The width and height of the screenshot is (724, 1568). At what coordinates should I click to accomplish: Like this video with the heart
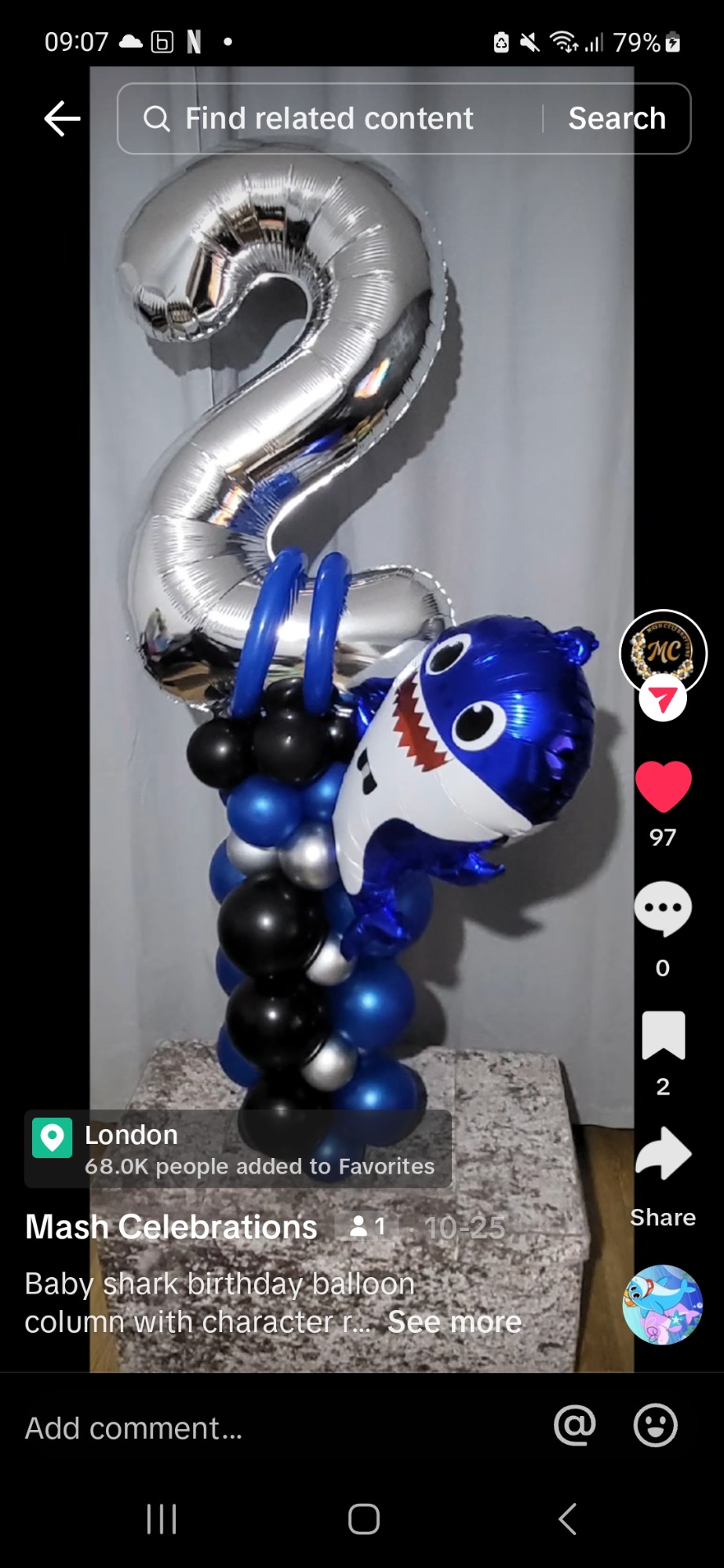663,786
